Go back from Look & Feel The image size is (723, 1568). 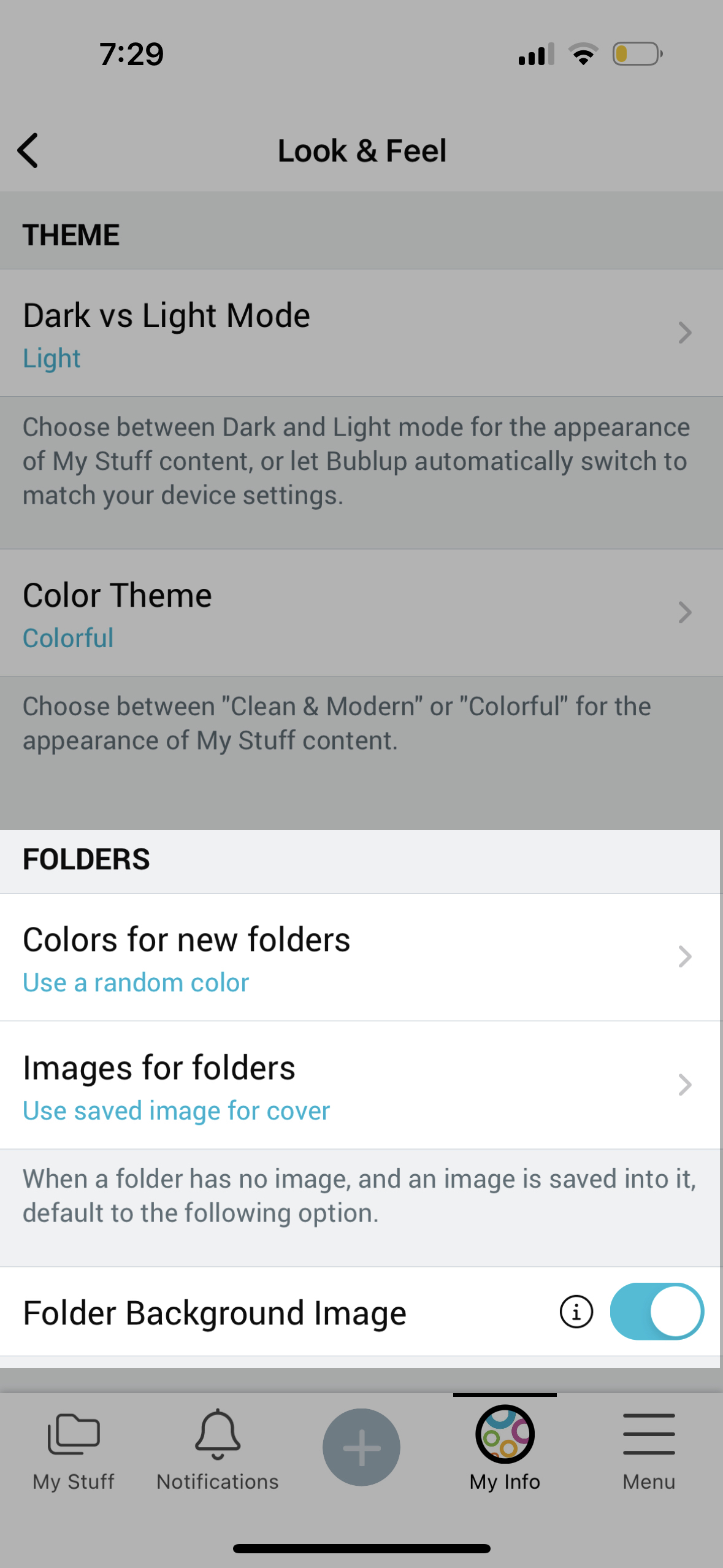pos(28,150)
